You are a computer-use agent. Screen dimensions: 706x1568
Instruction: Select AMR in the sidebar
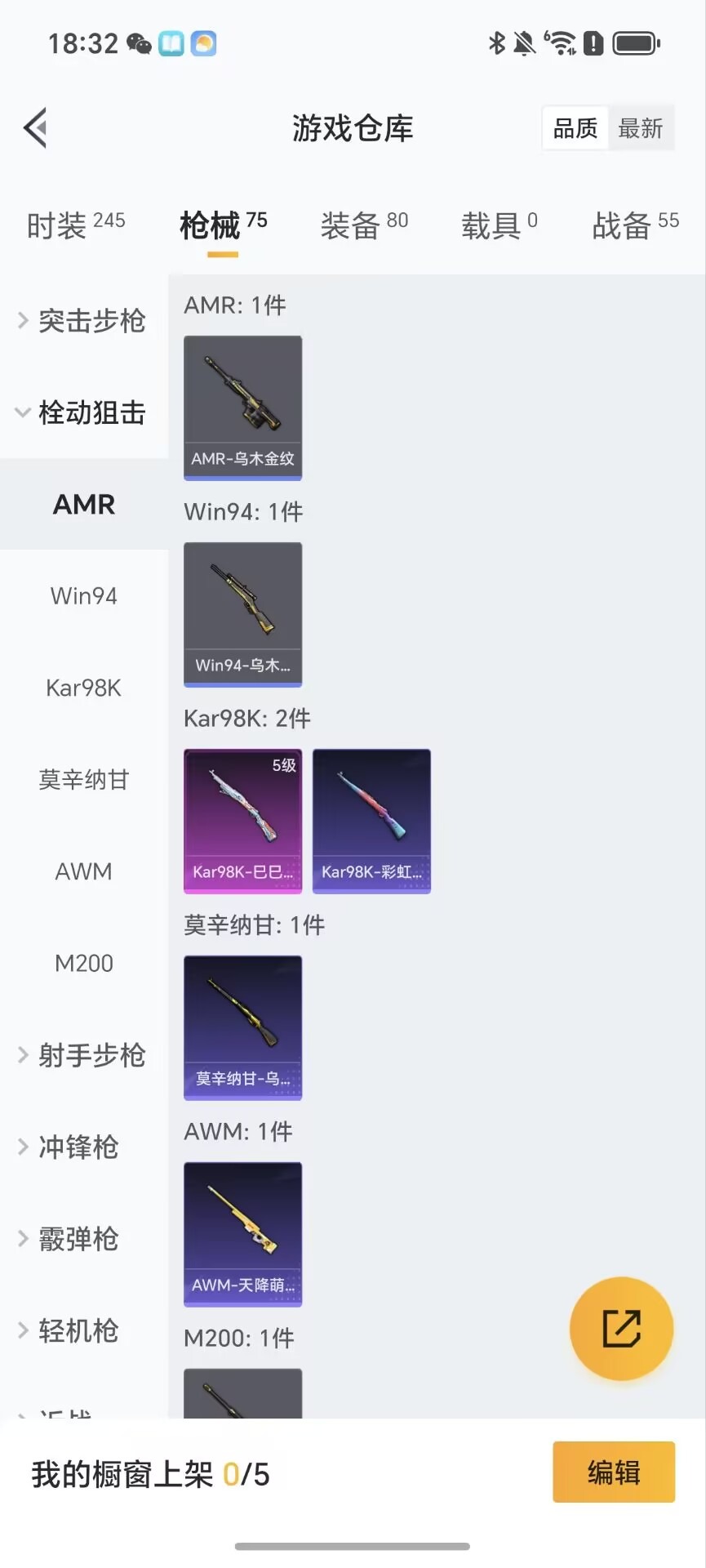[83, 504]
